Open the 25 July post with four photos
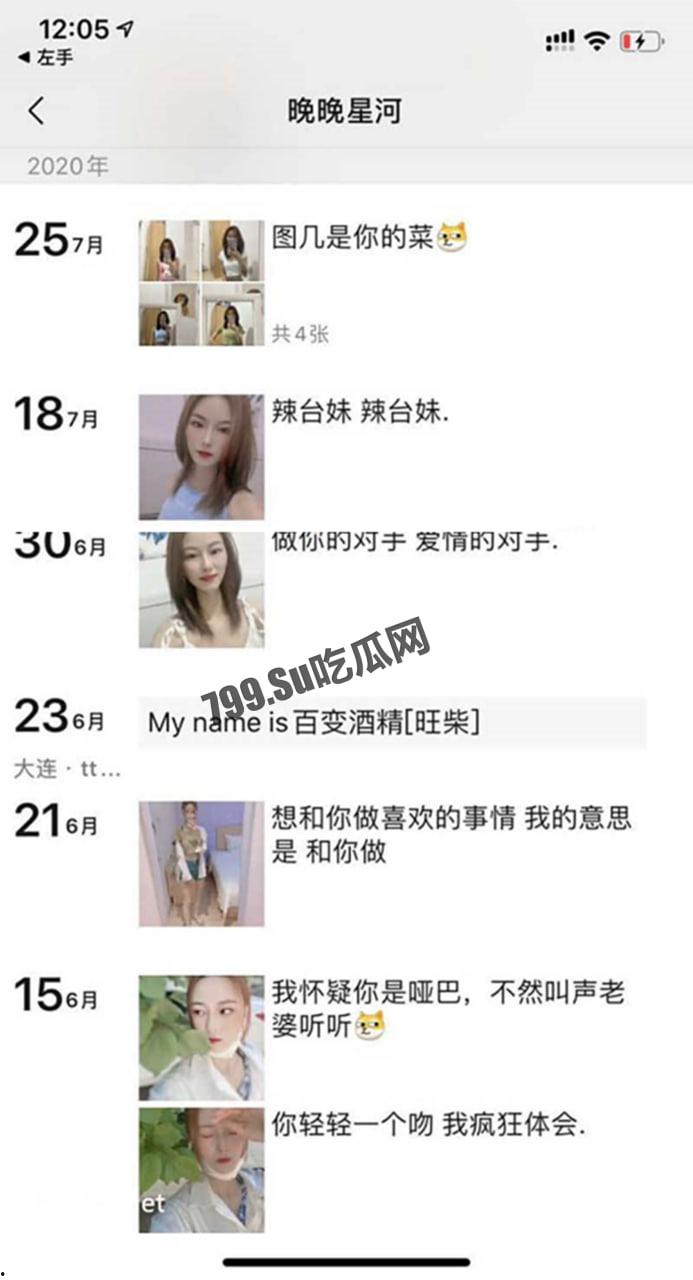The width and height of the screenshot is (693, 1280). (x=202, y=283)
